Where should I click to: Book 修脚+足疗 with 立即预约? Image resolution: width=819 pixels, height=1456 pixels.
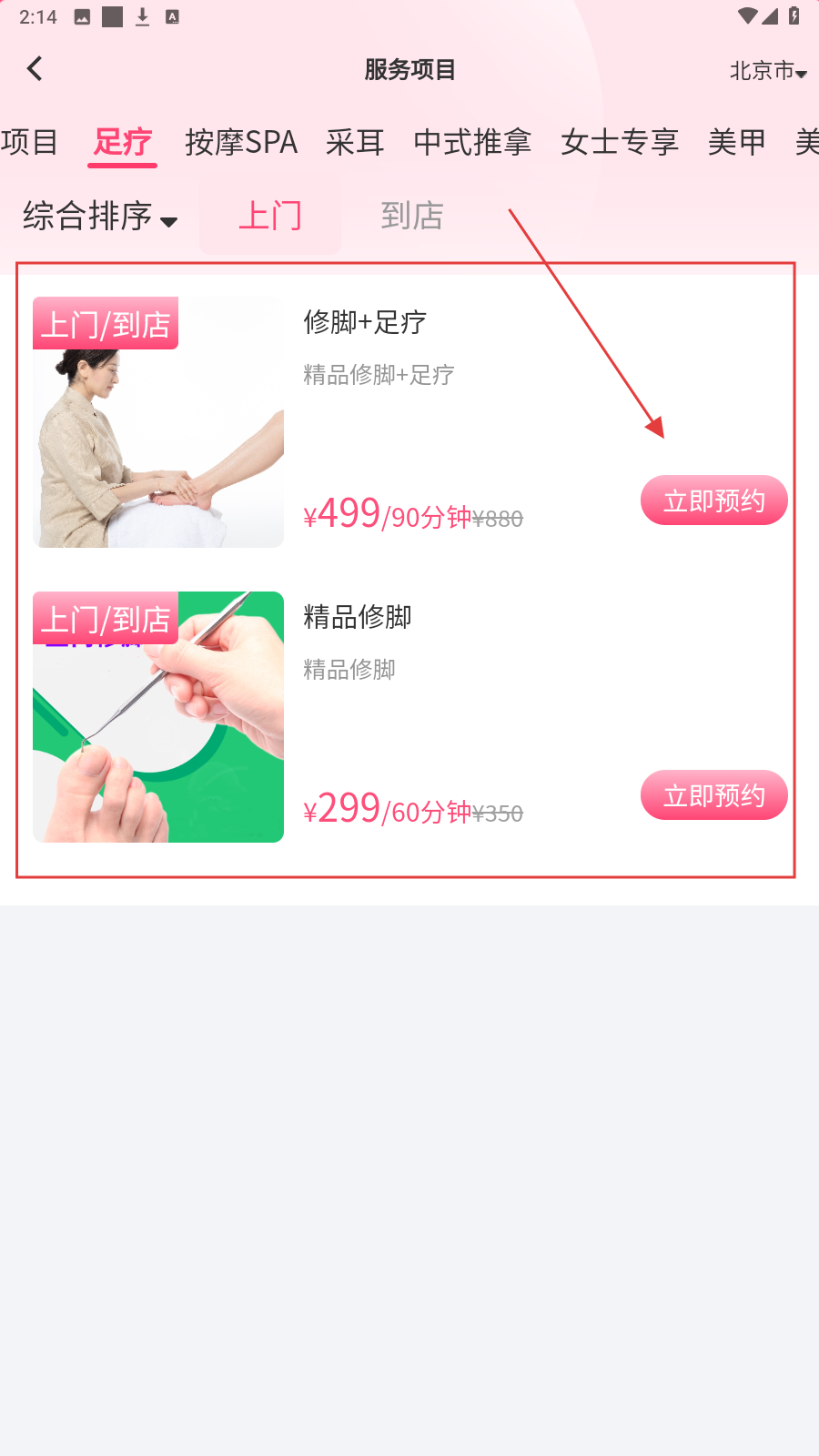(x=713, y=500)
